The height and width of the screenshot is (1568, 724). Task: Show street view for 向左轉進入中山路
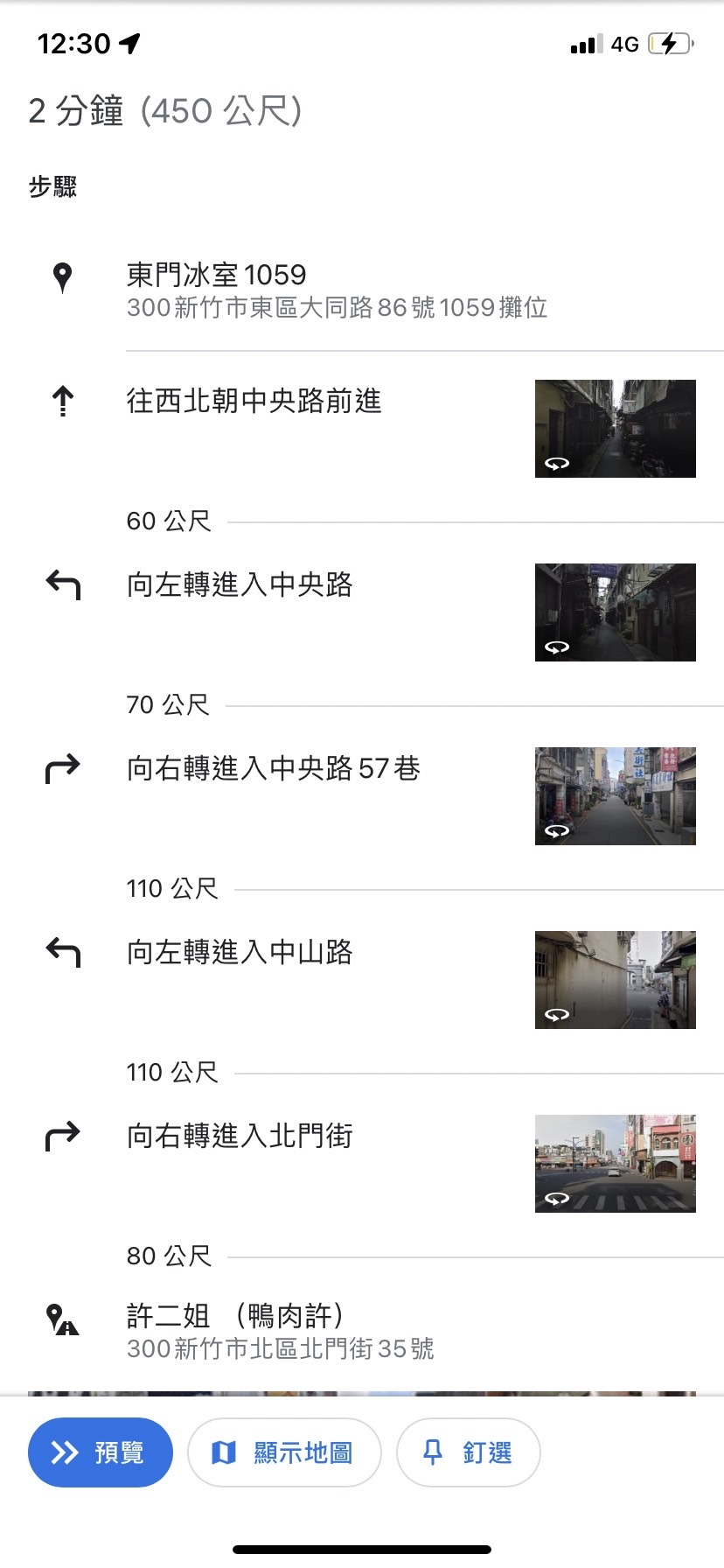[x=615, y=980]
